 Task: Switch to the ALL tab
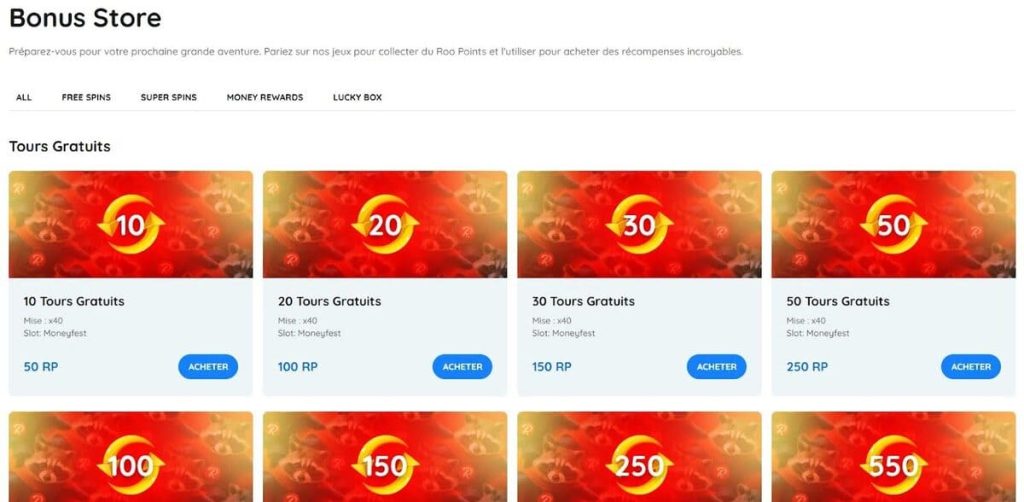click(24, 97)
